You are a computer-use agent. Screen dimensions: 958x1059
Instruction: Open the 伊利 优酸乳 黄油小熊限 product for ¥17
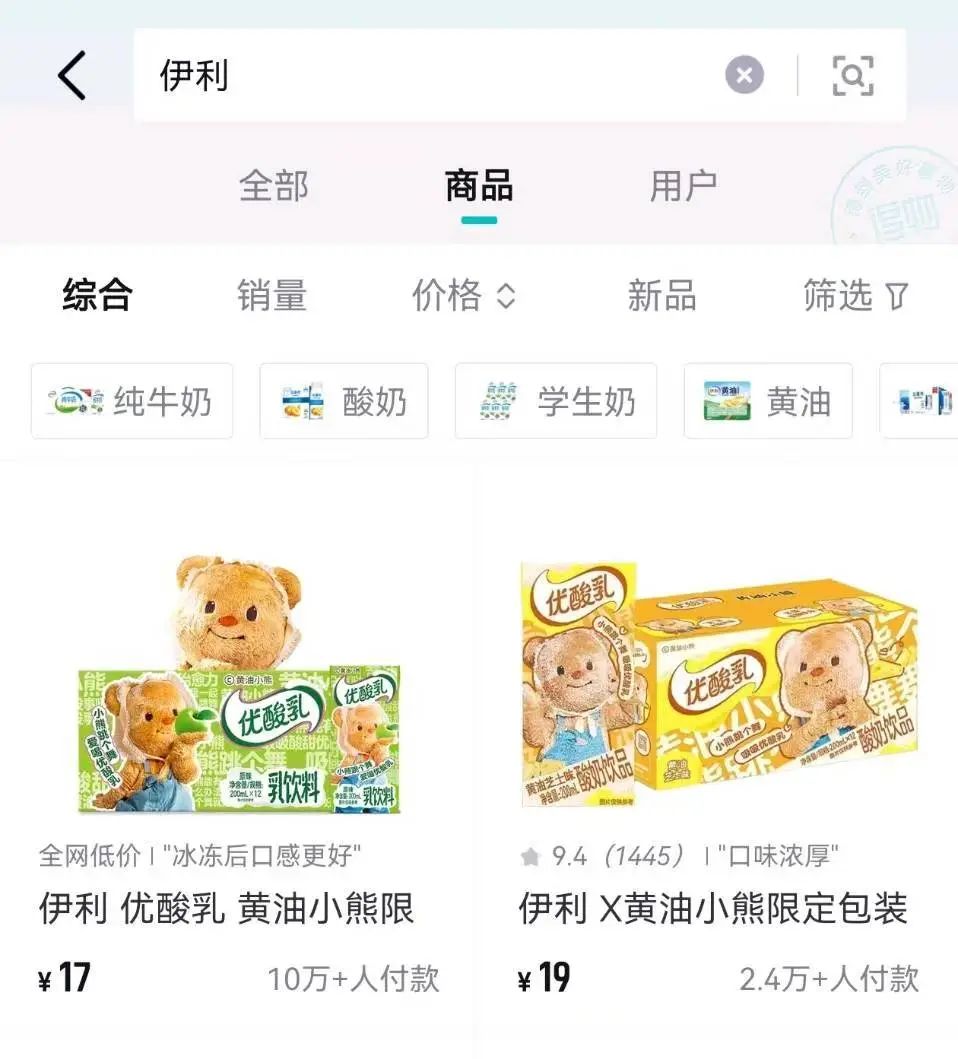coord(239,760)
